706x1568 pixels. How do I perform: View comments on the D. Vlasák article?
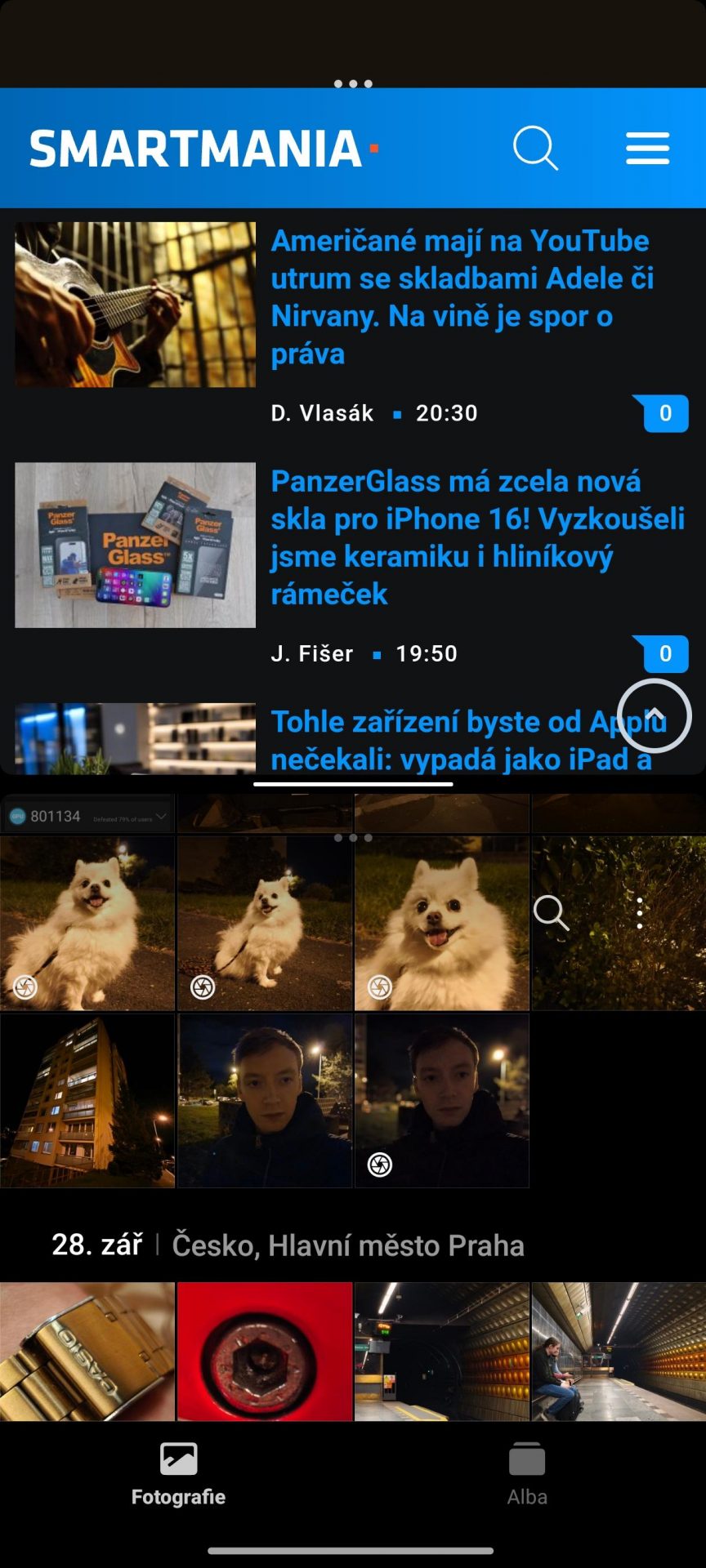[661, 413]
